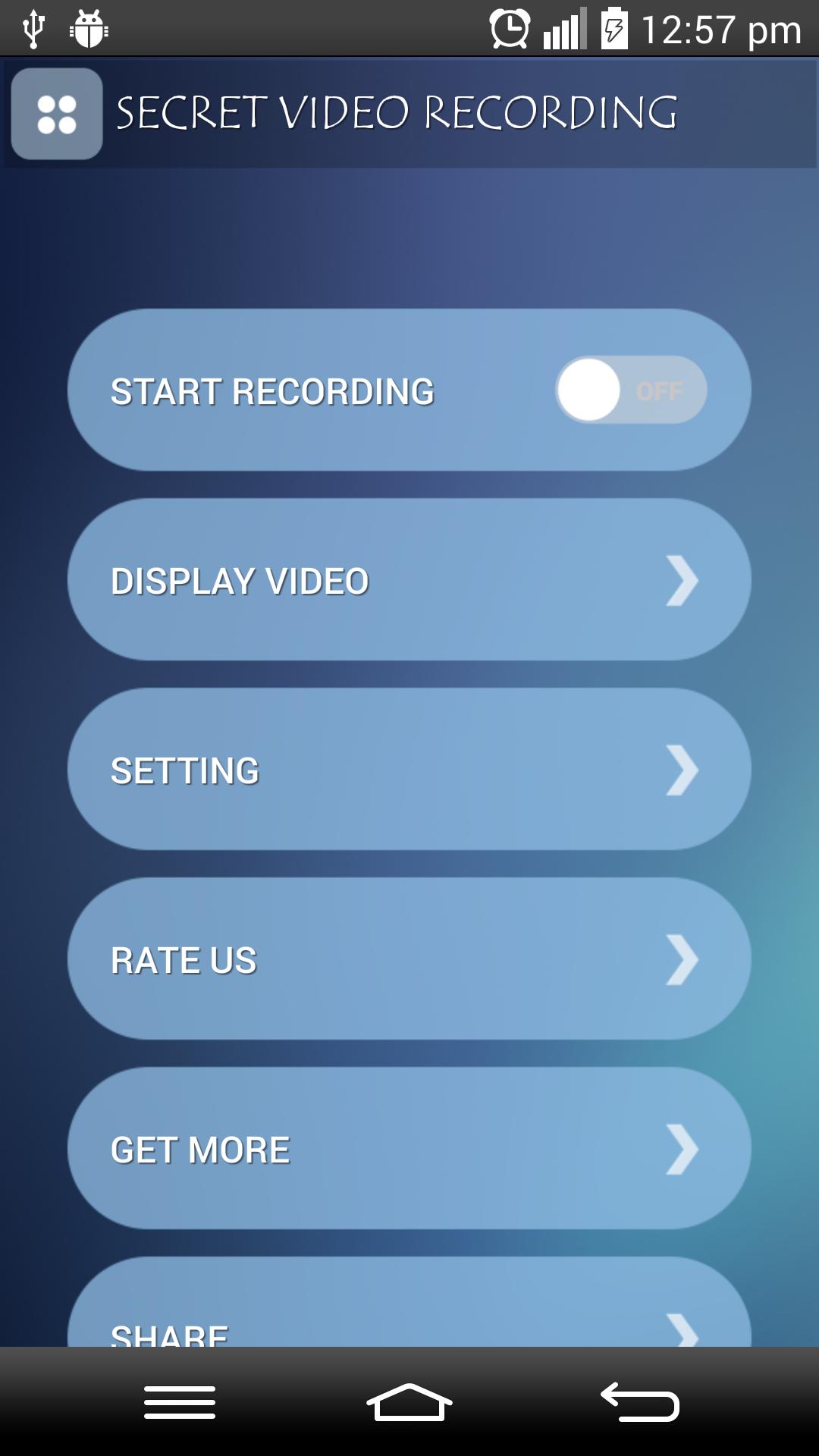Open the DISPLAY VIDEO screen
Screen dimensions: 819x1456
pos(409,579)
